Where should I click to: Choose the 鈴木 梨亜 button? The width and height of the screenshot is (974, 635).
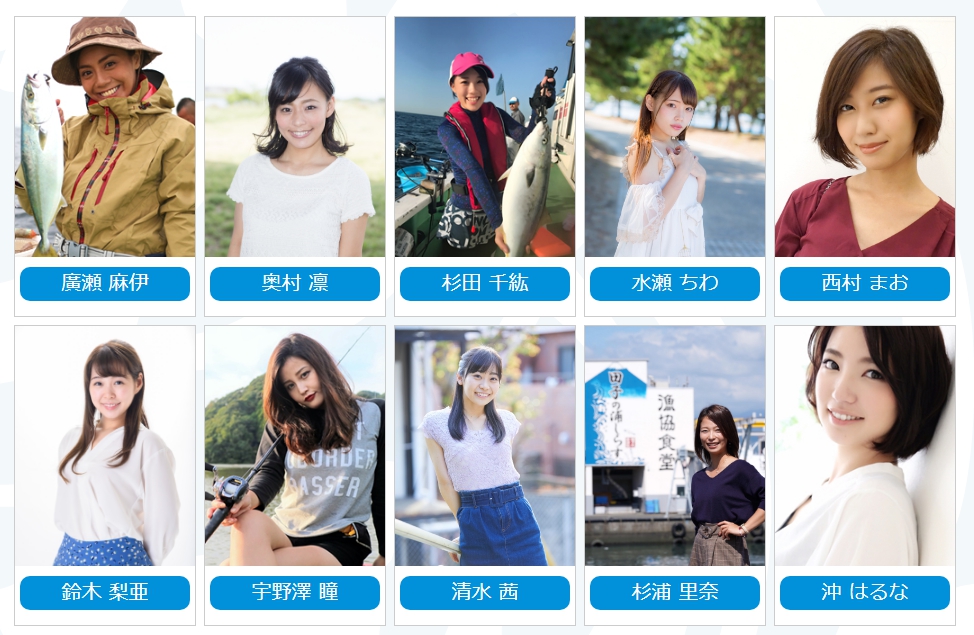coord(105,592)
